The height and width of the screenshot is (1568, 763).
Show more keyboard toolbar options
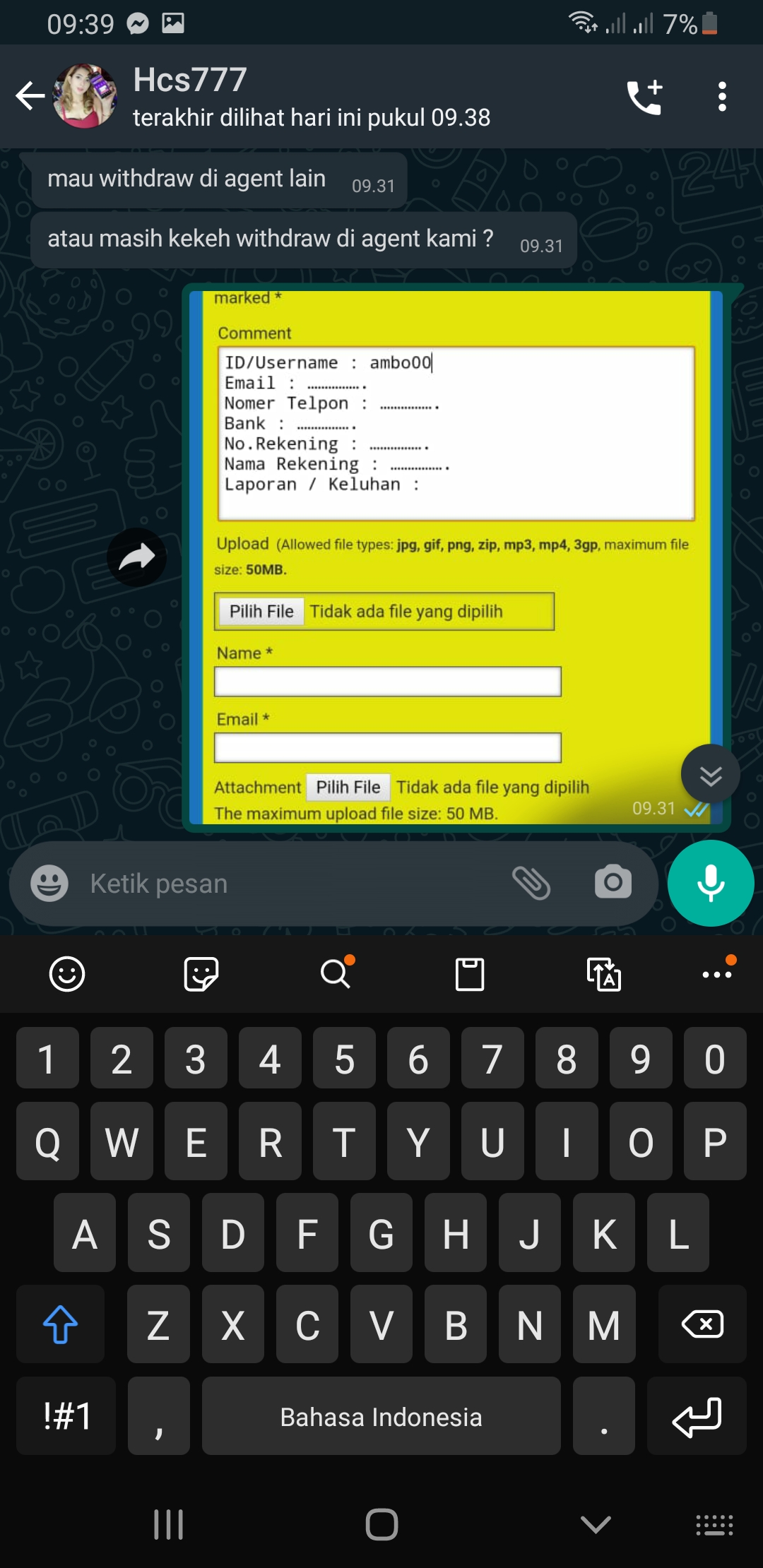(x=718, y=973)
